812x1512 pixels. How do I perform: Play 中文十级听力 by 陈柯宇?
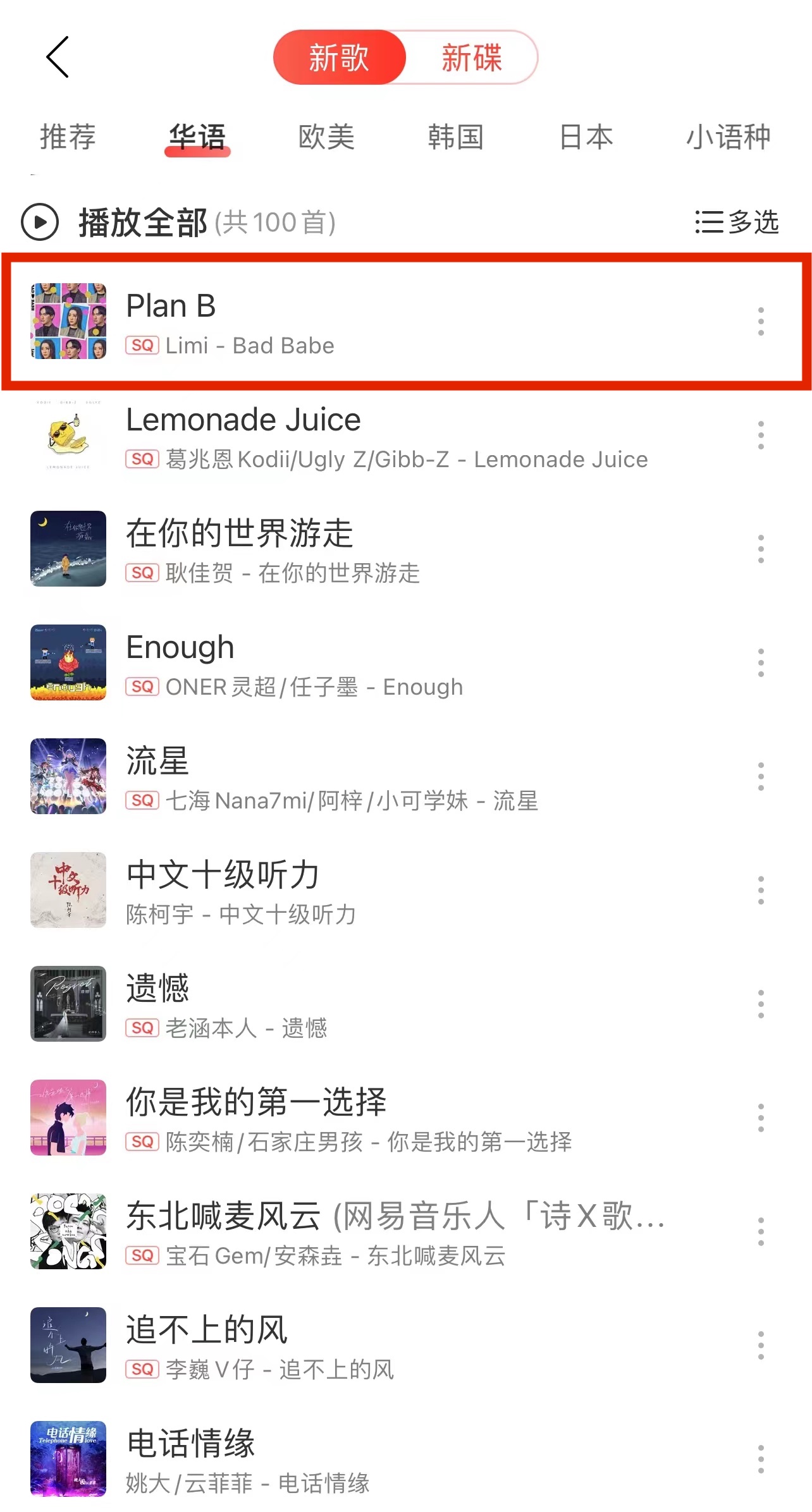[x=379, y=891]
